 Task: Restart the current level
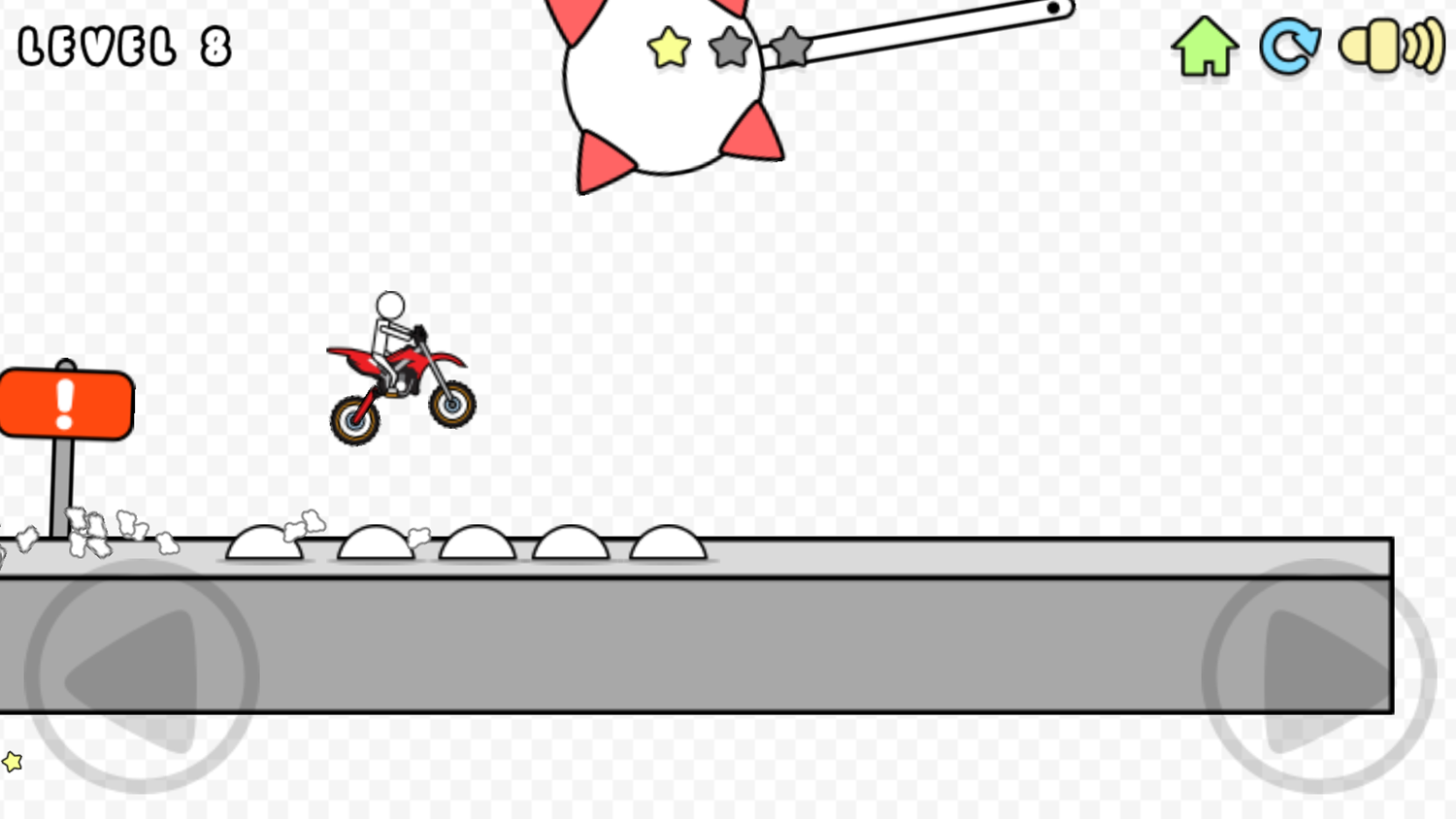(1289, 47)
